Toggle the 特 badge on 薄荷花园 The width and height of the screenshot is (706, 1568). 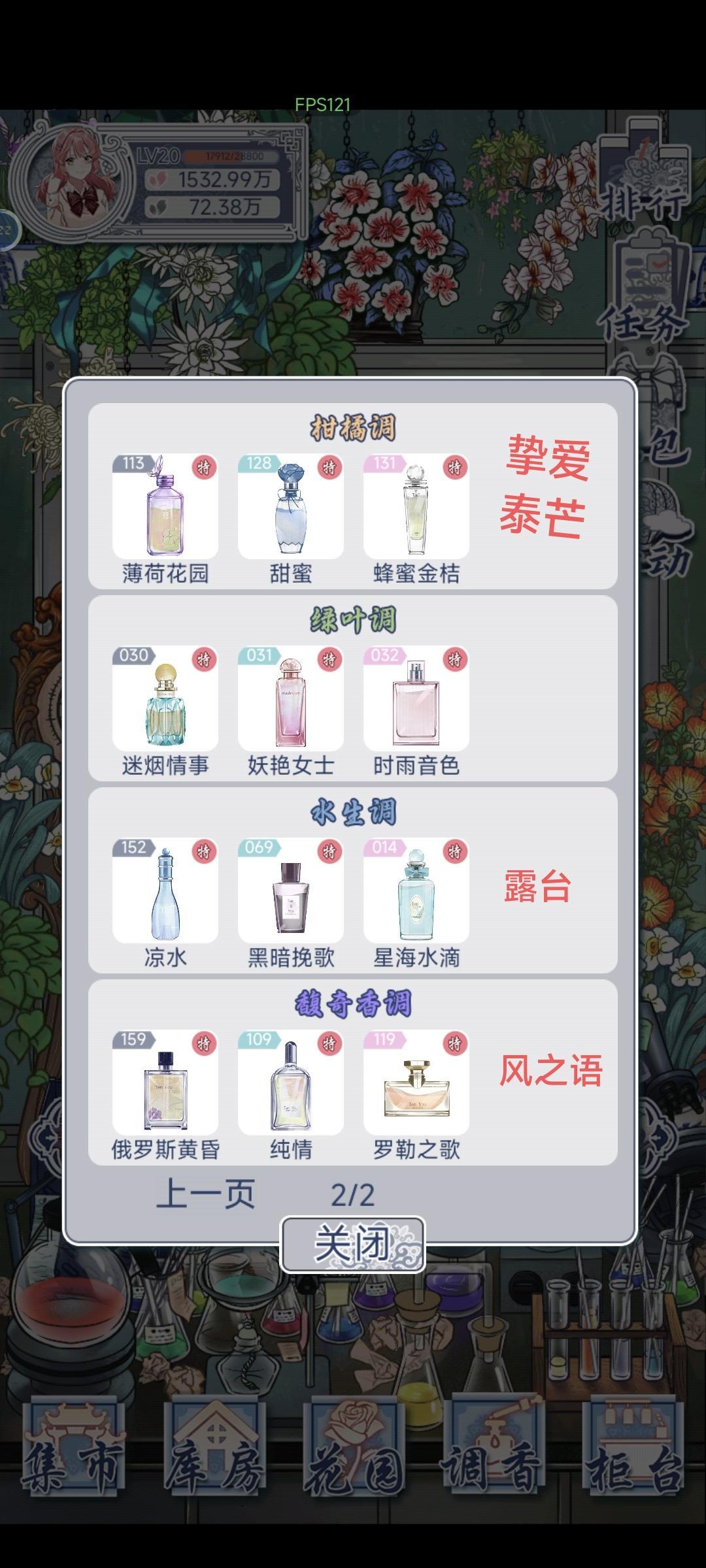point(203,467)
